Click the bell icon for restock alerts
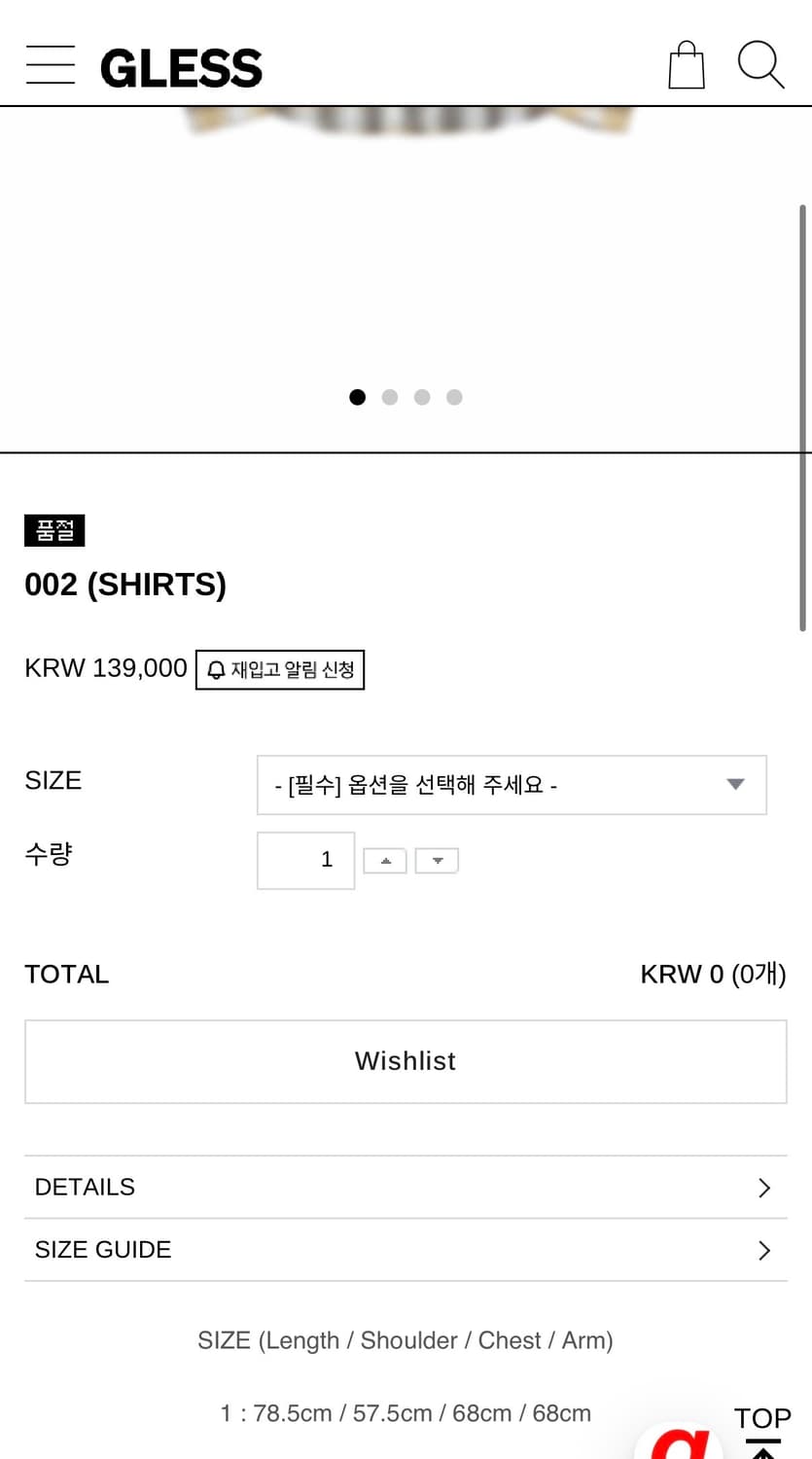This screenshot has height=1459, width=812. tap(216, 669)
